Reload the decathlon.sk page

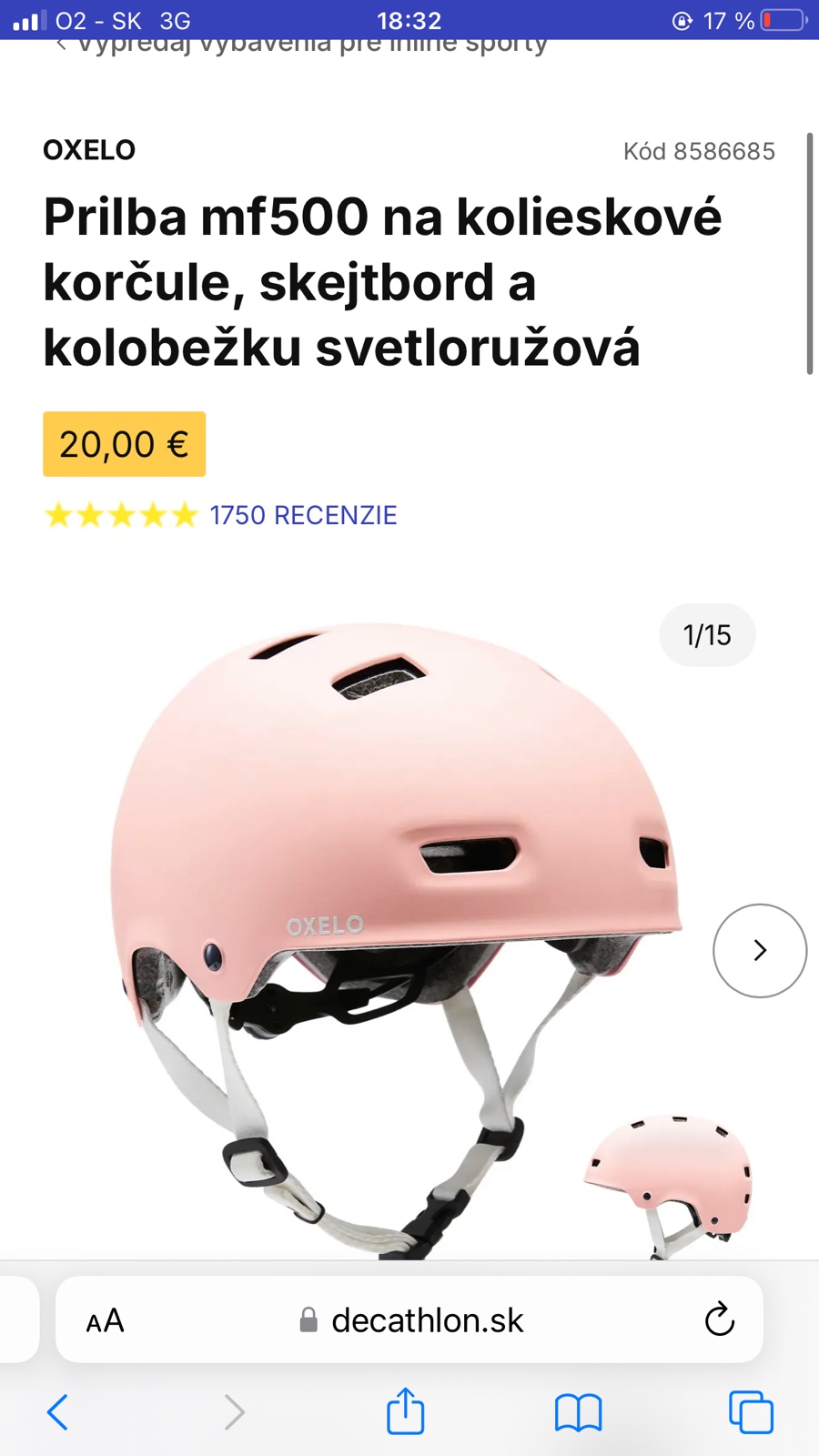719,1319
